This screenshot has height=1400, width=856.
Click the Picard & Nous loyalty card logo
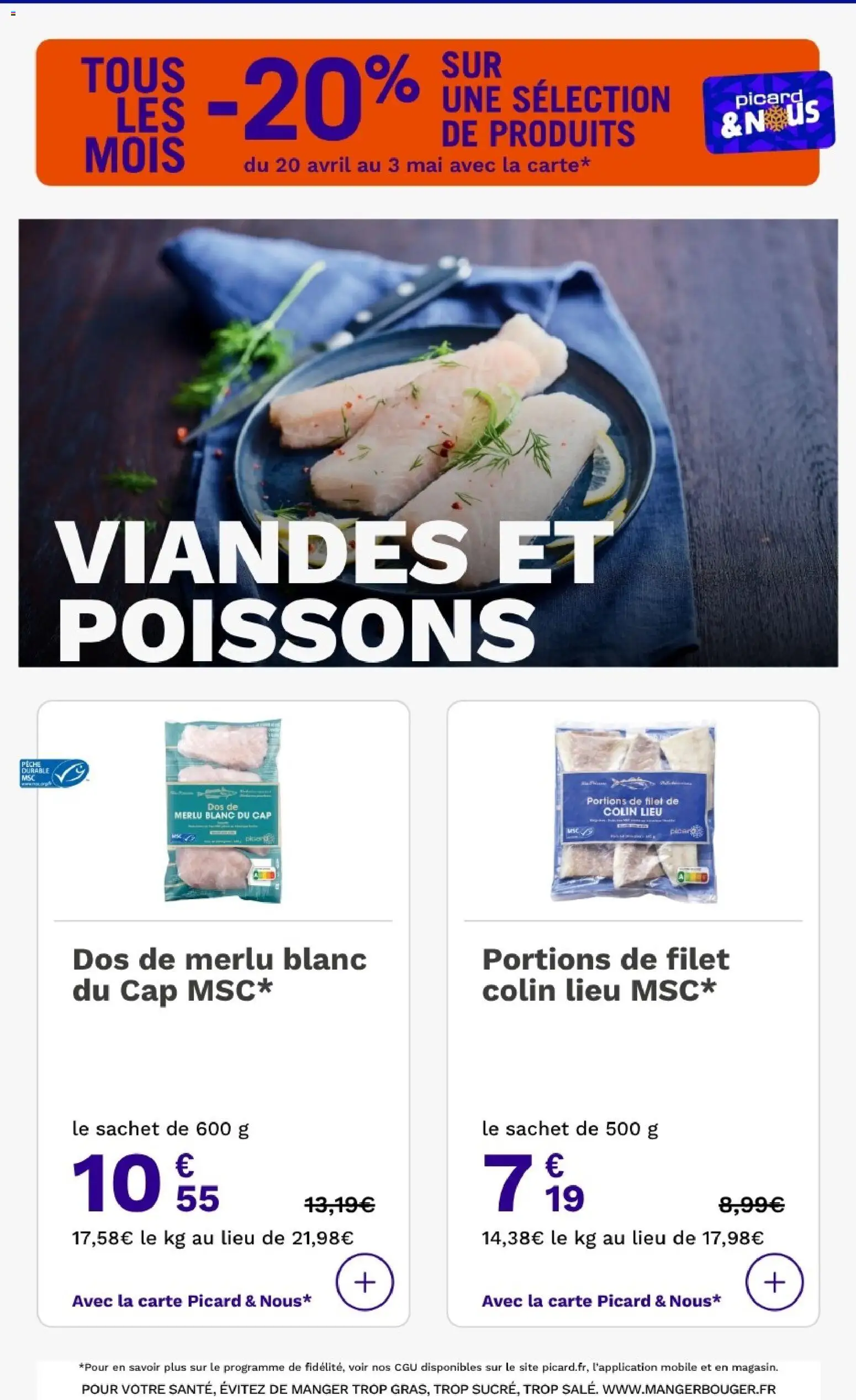pos(770,113)
